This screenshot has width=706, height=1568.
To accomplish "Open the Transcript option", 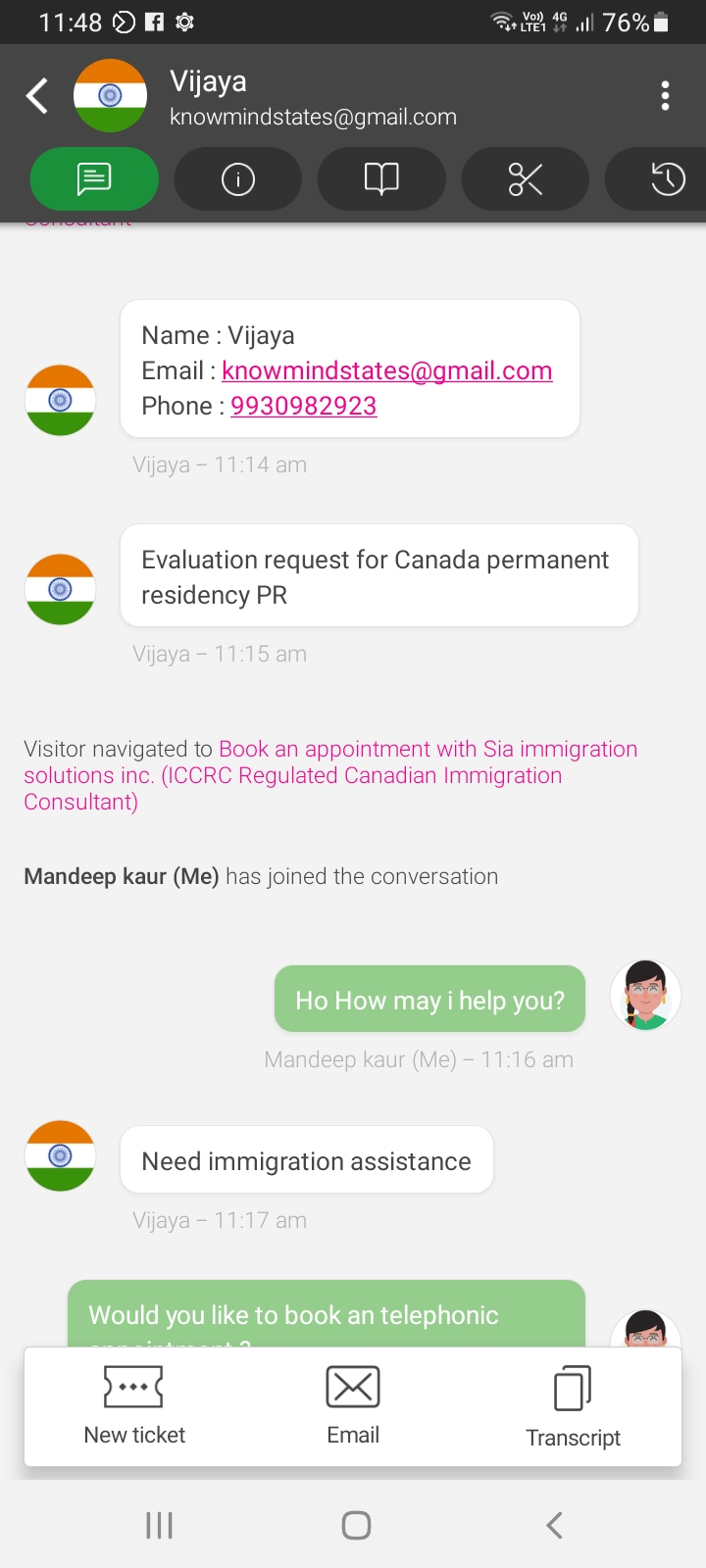I will click(573, 1407).
